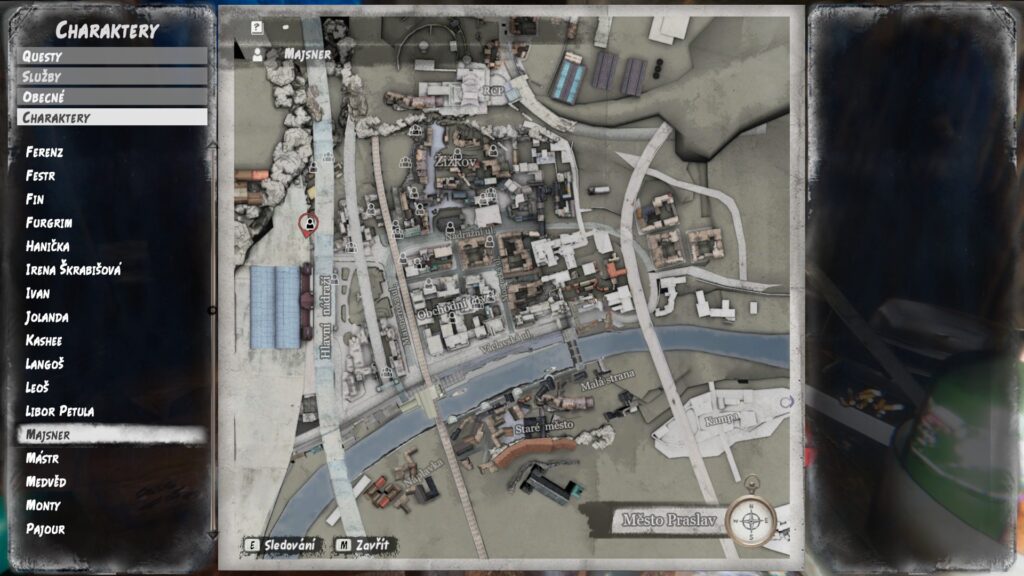Select Pajour in the character list
This screenshot has height=576, width=1024.
point(45,529)
